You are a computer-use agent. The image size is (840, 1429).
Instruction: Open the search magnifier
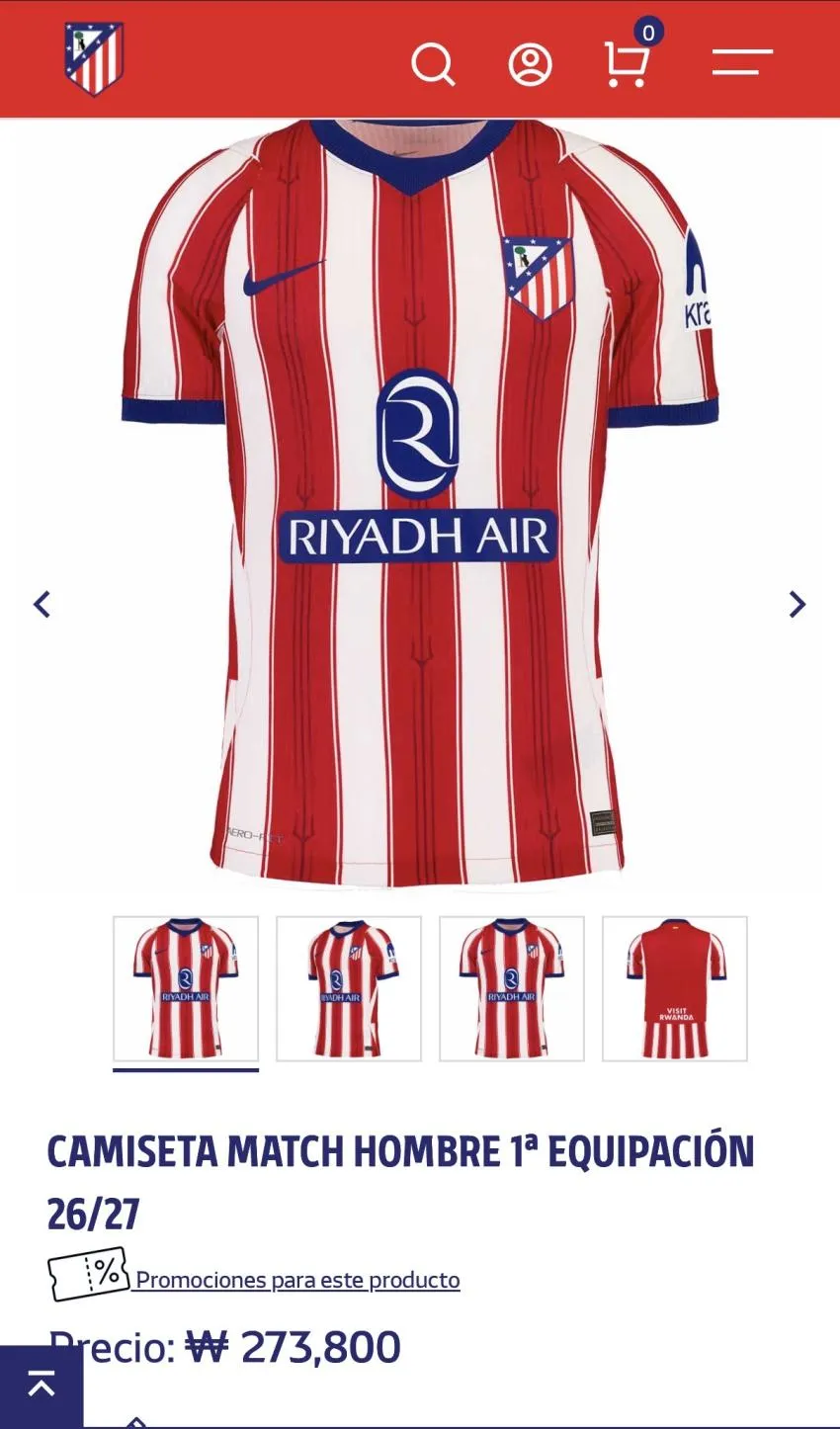click(x=433, y=65)
